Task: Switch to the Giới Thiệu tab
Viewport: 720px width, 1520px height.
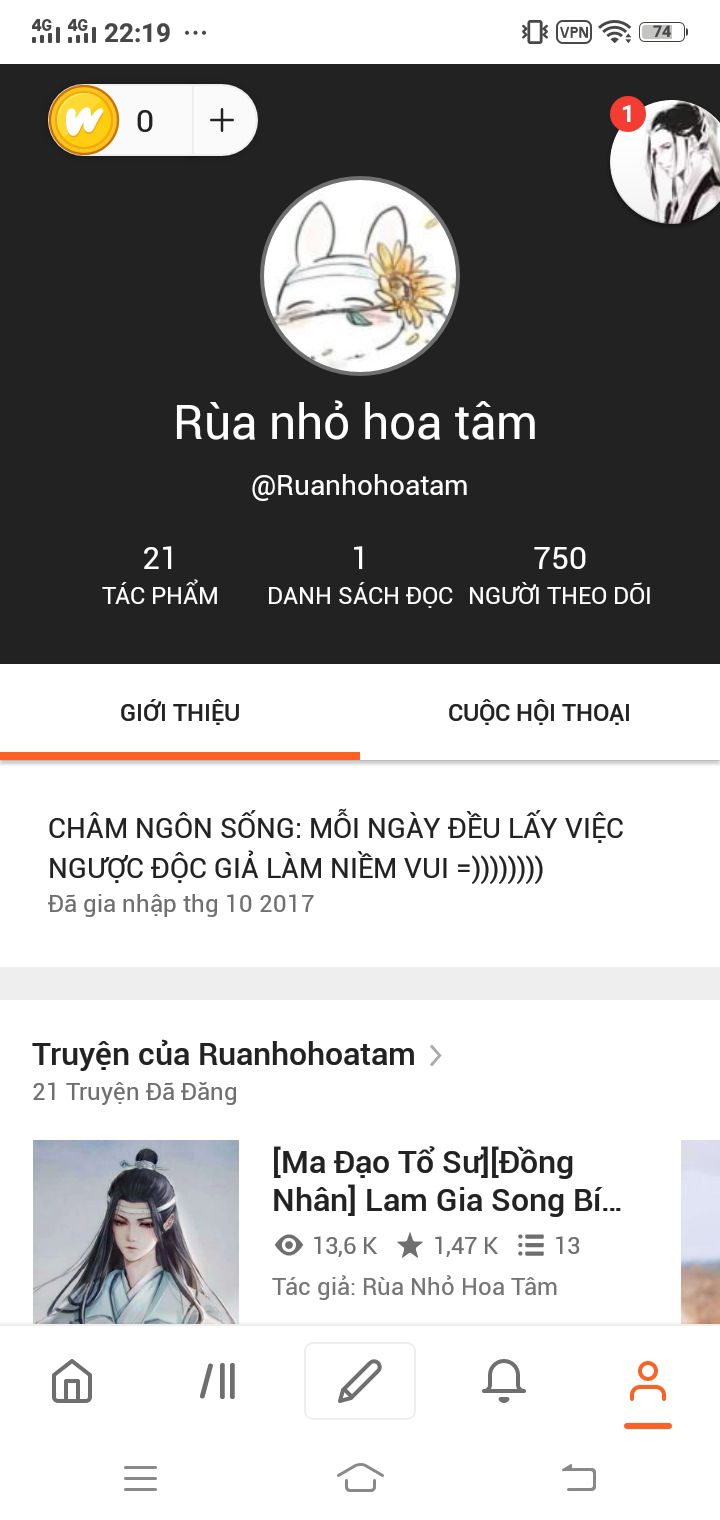Action: [x=180, y=713]
